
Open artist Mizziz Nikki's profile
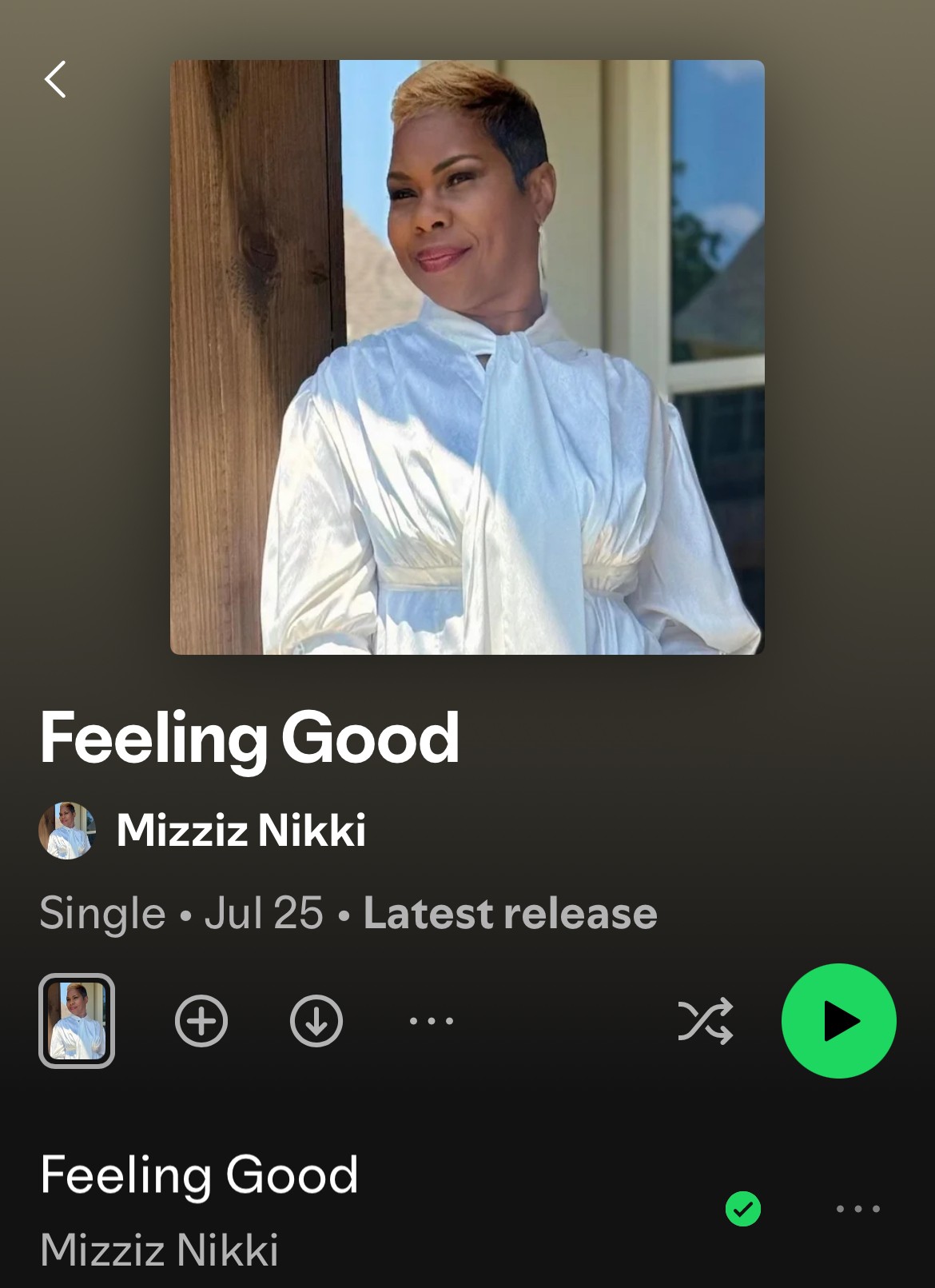coord(241,830)
